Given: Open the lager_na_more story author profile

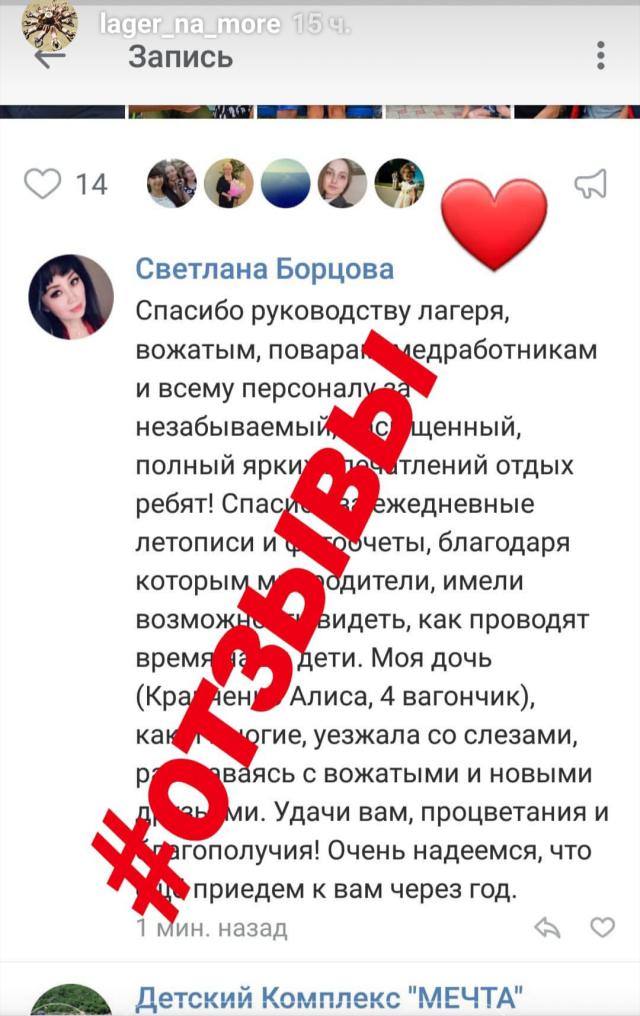Looking at the screenshot, I should [x=190, y=24].
